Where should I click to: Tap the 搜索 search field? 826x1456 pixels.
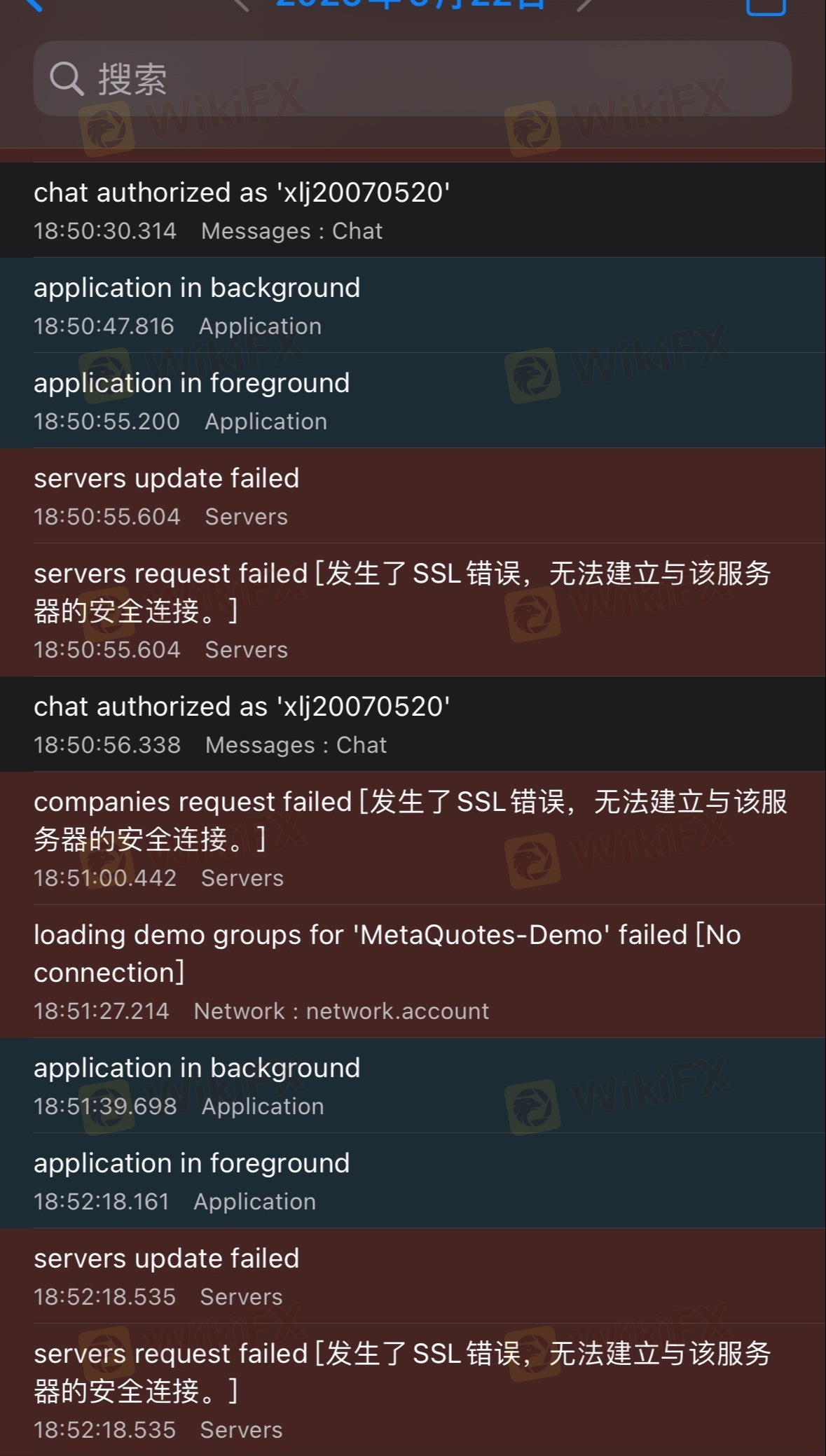pyautogui.click(x=413, y=78)
